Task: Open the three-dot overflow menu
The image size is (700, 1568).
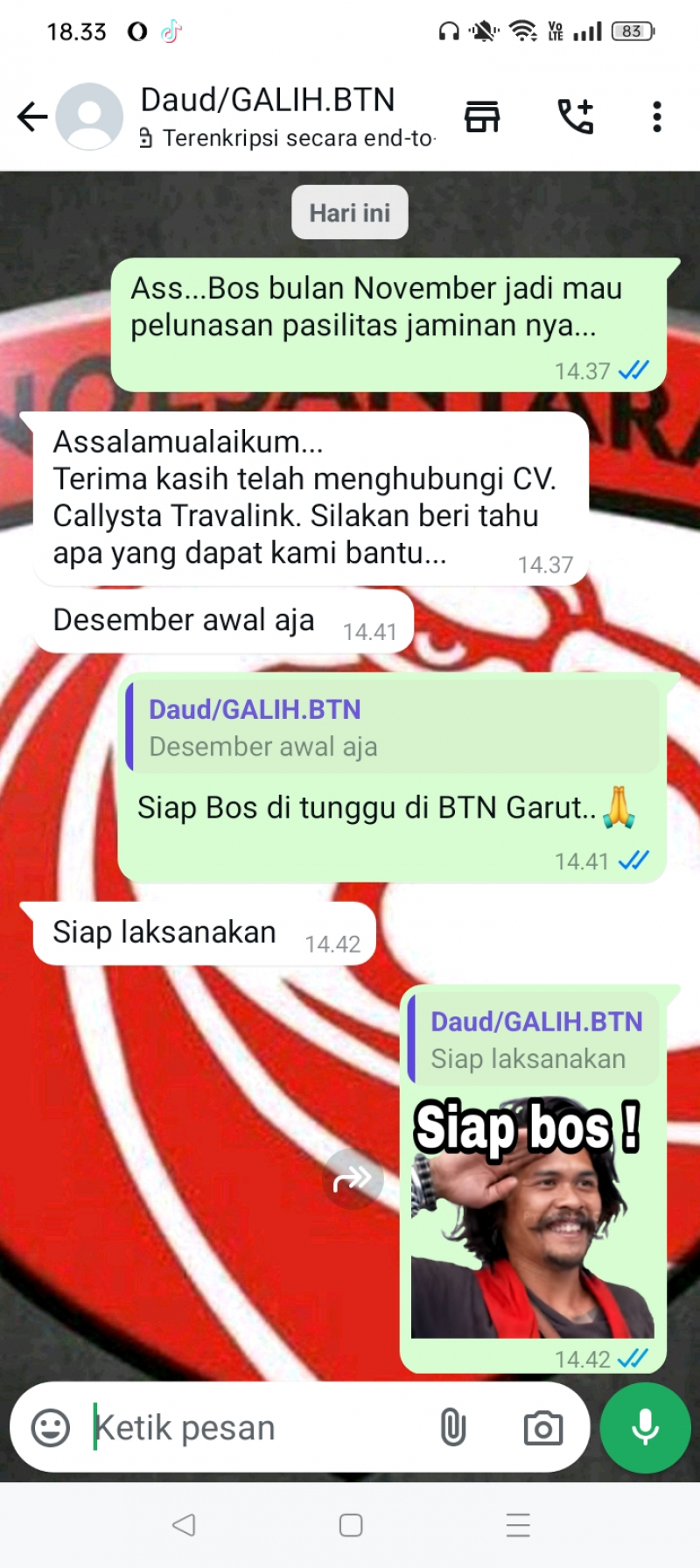Action: click(656, 116)
